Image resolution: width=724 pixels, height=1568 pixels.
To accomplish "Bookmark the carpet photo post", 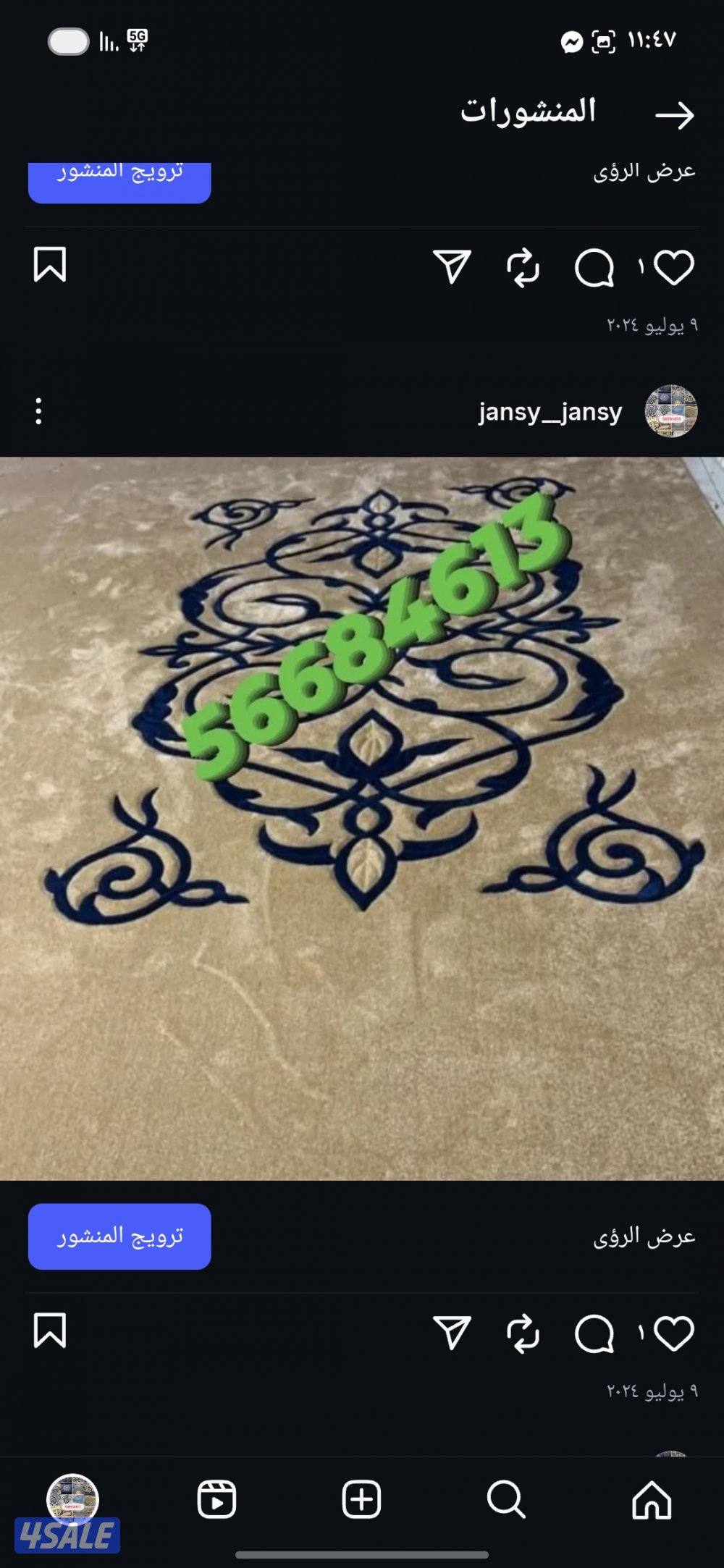I will [x=50, y=1331].
